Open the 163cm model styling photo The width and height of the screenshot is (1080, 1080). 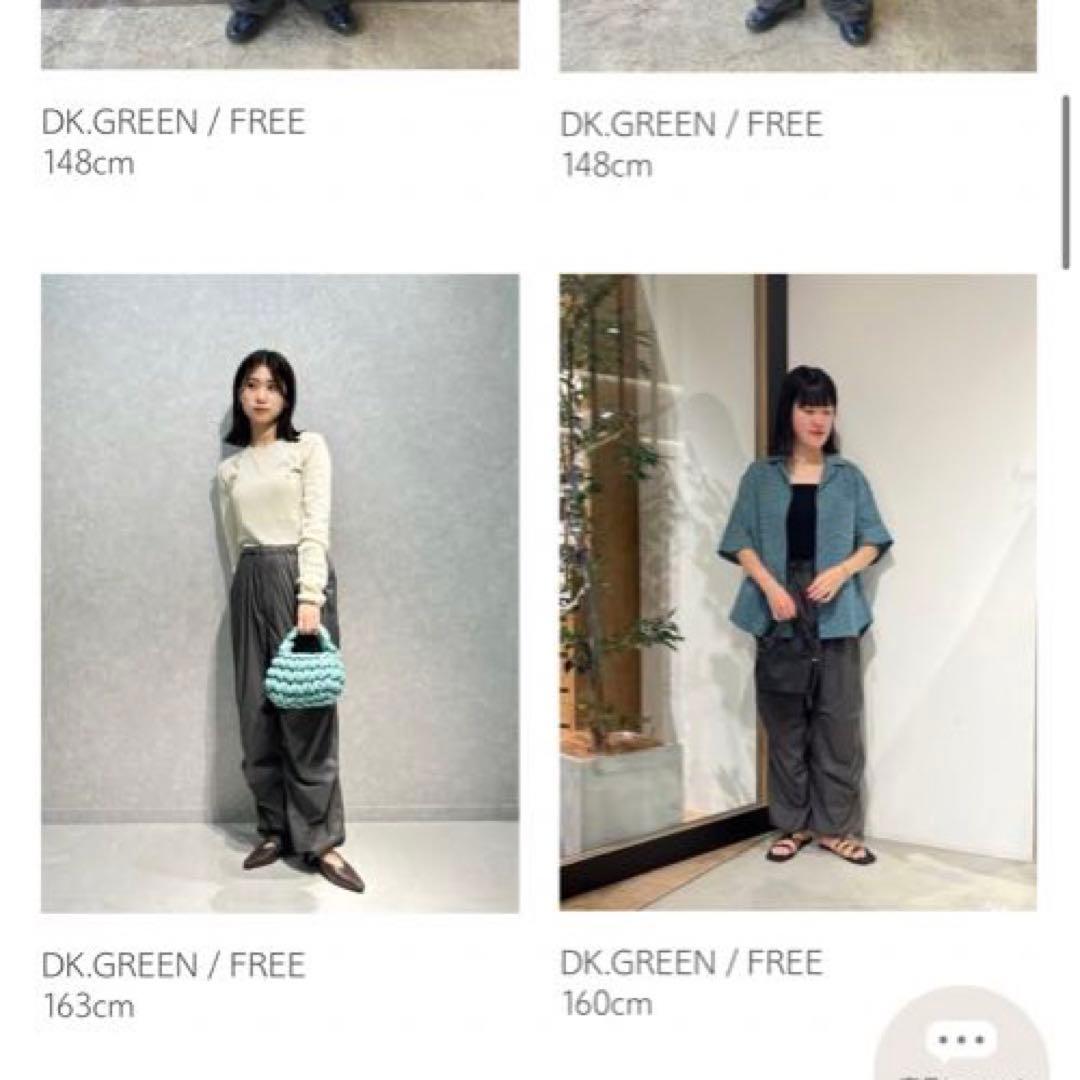pos(280,593)
